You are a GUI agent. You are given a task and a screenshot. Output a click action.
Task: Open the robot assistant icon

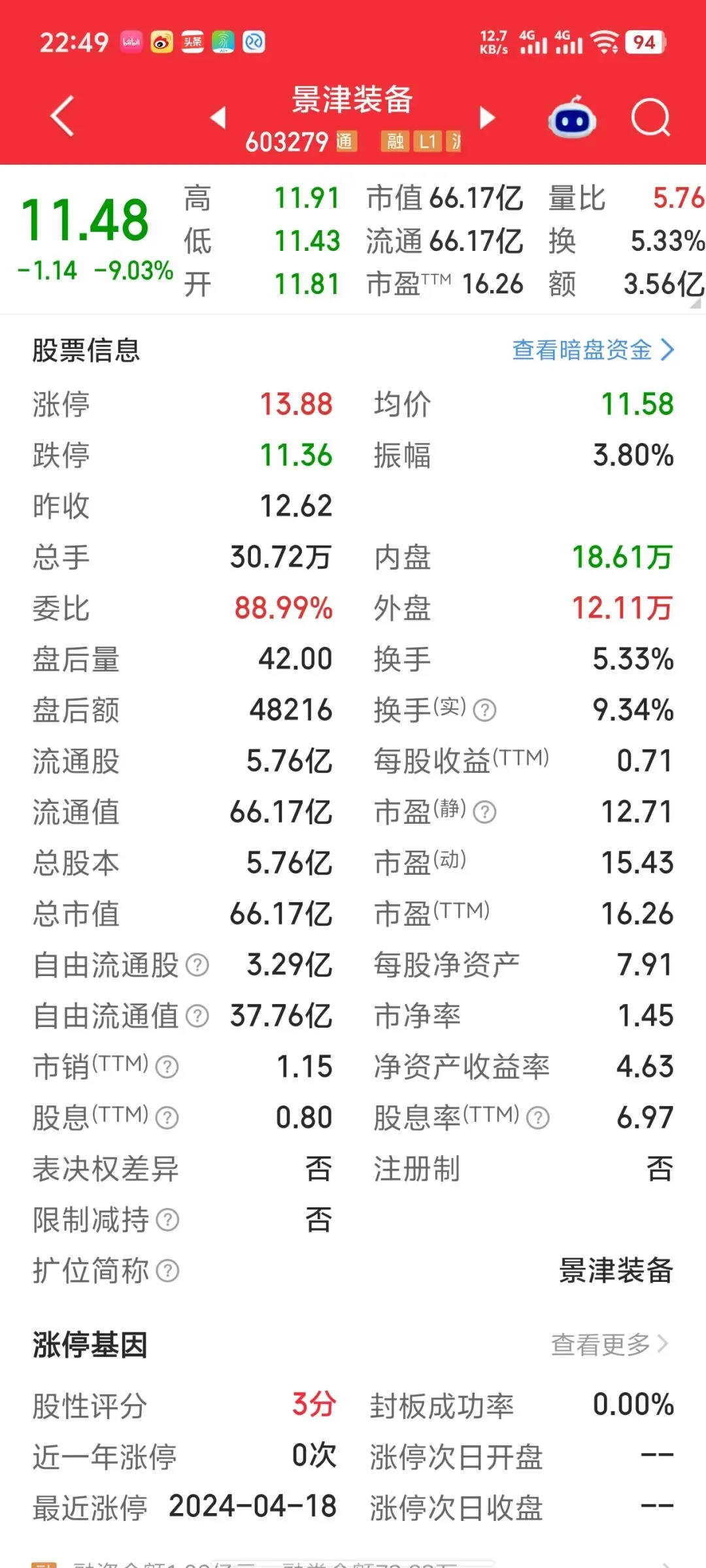[x=572, y=117]
